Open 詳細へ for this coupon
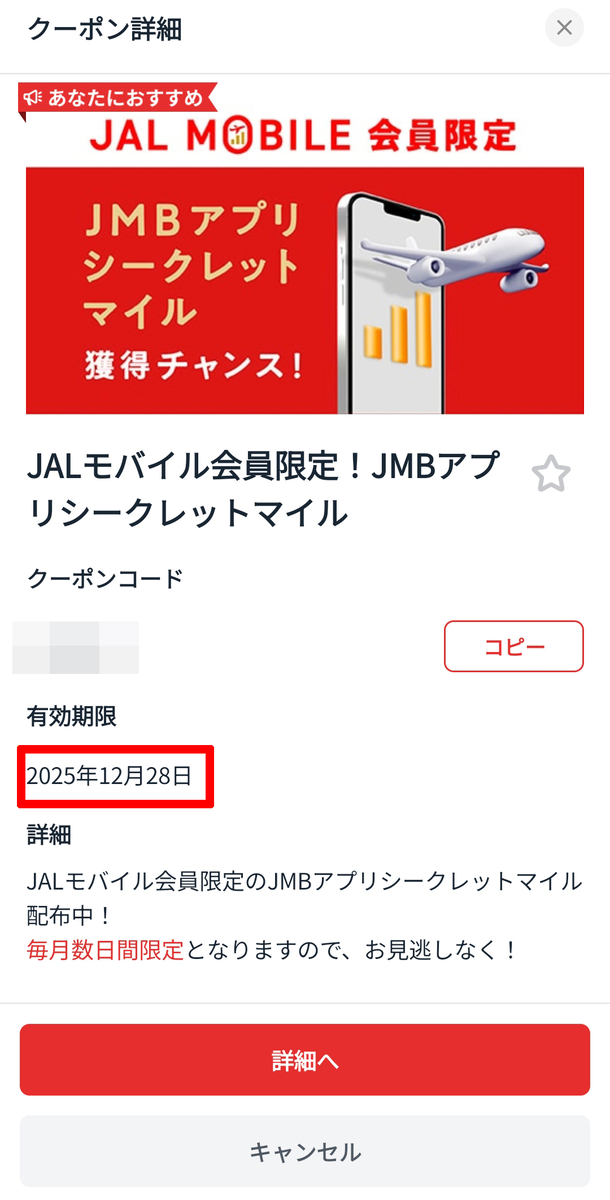 pos(305,1060)
